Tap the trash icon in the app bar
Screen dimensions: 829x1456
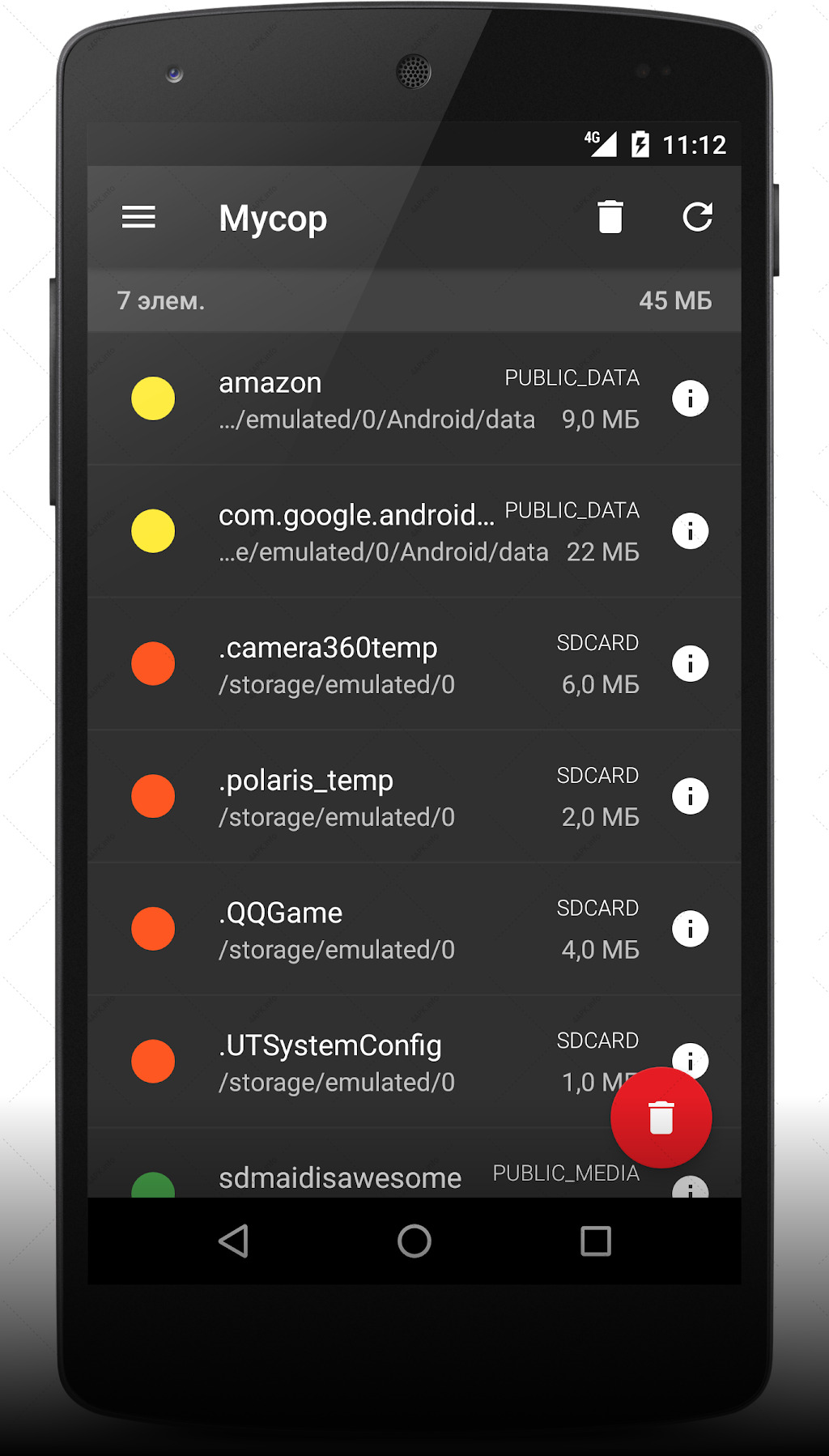[610, 217]
